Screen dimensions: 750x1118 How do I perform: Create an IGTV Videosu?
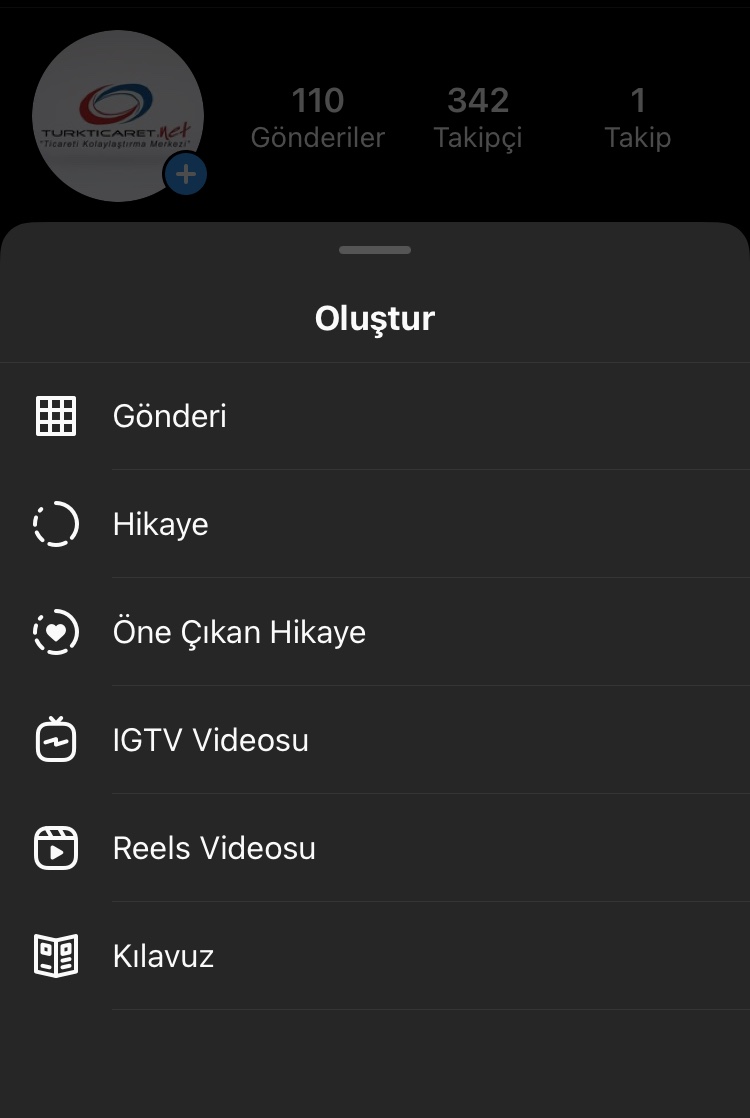click(x=210, y=740)
